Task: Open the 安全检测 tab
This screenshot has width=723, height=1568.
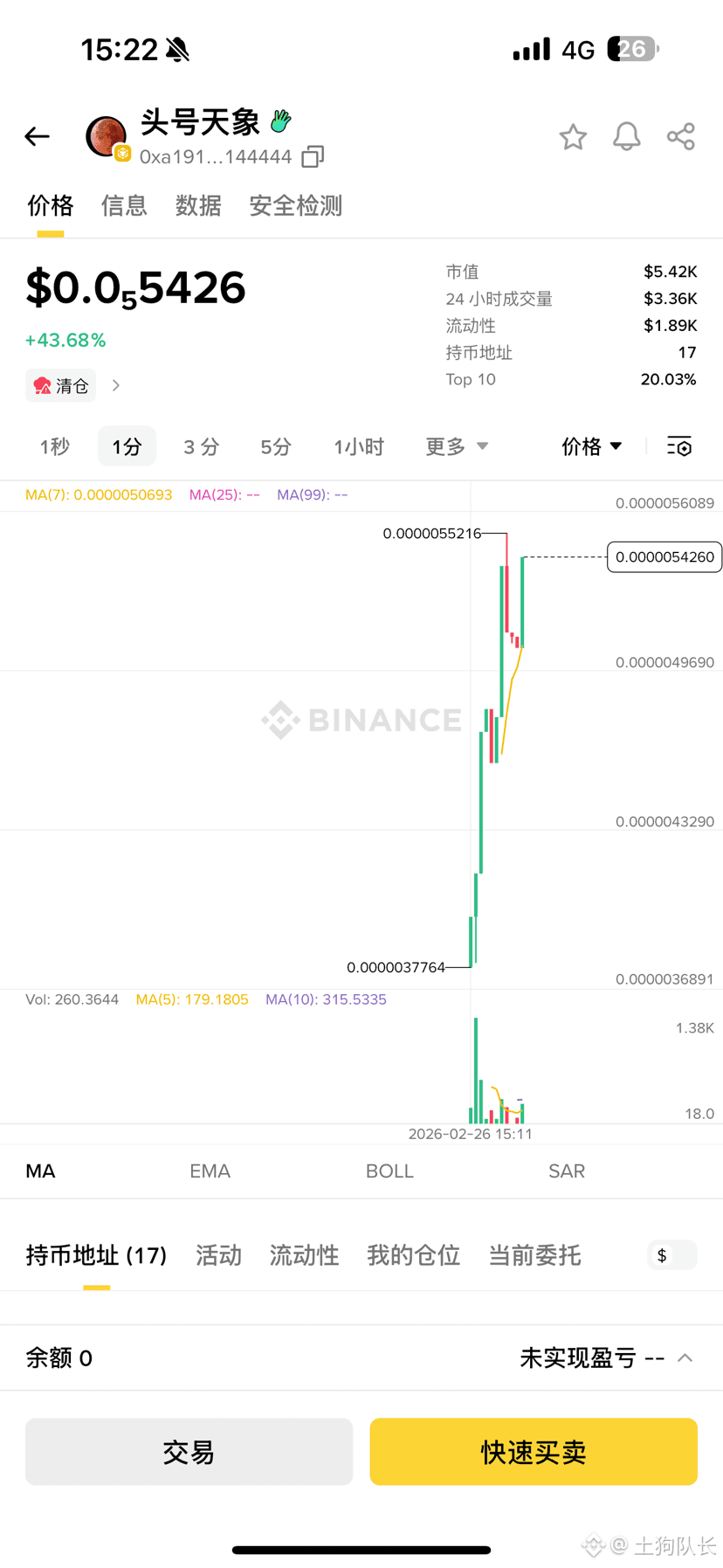Action: pyautogui.click(x=295, y=206)
